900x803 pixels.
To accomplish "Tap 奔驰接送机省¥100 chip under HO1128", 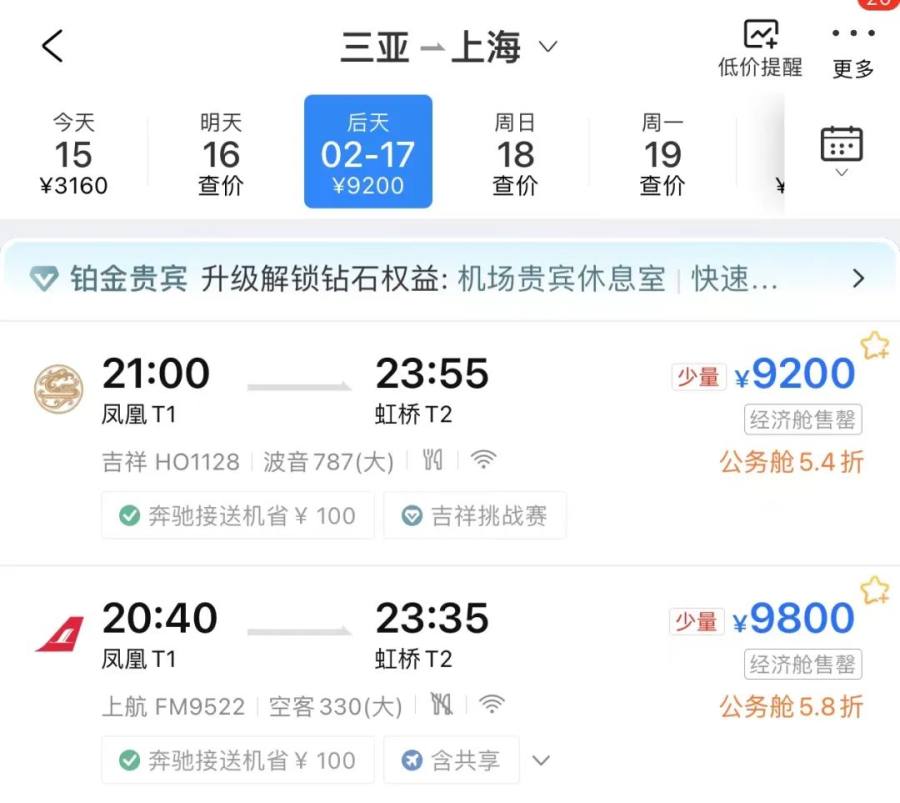I will 238,516.
